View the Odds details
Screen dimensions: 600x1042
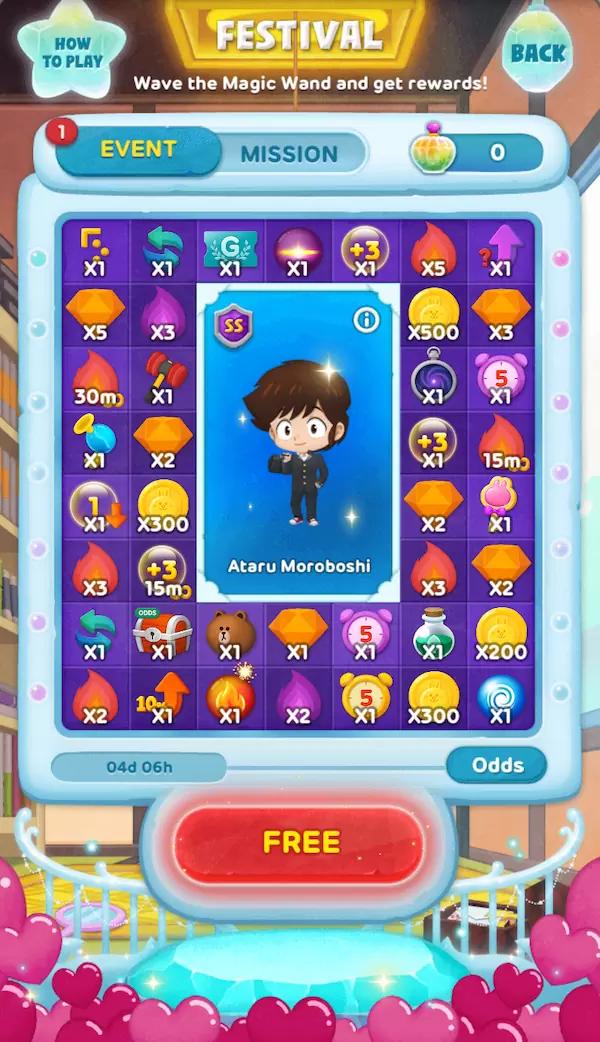point(497,765)
